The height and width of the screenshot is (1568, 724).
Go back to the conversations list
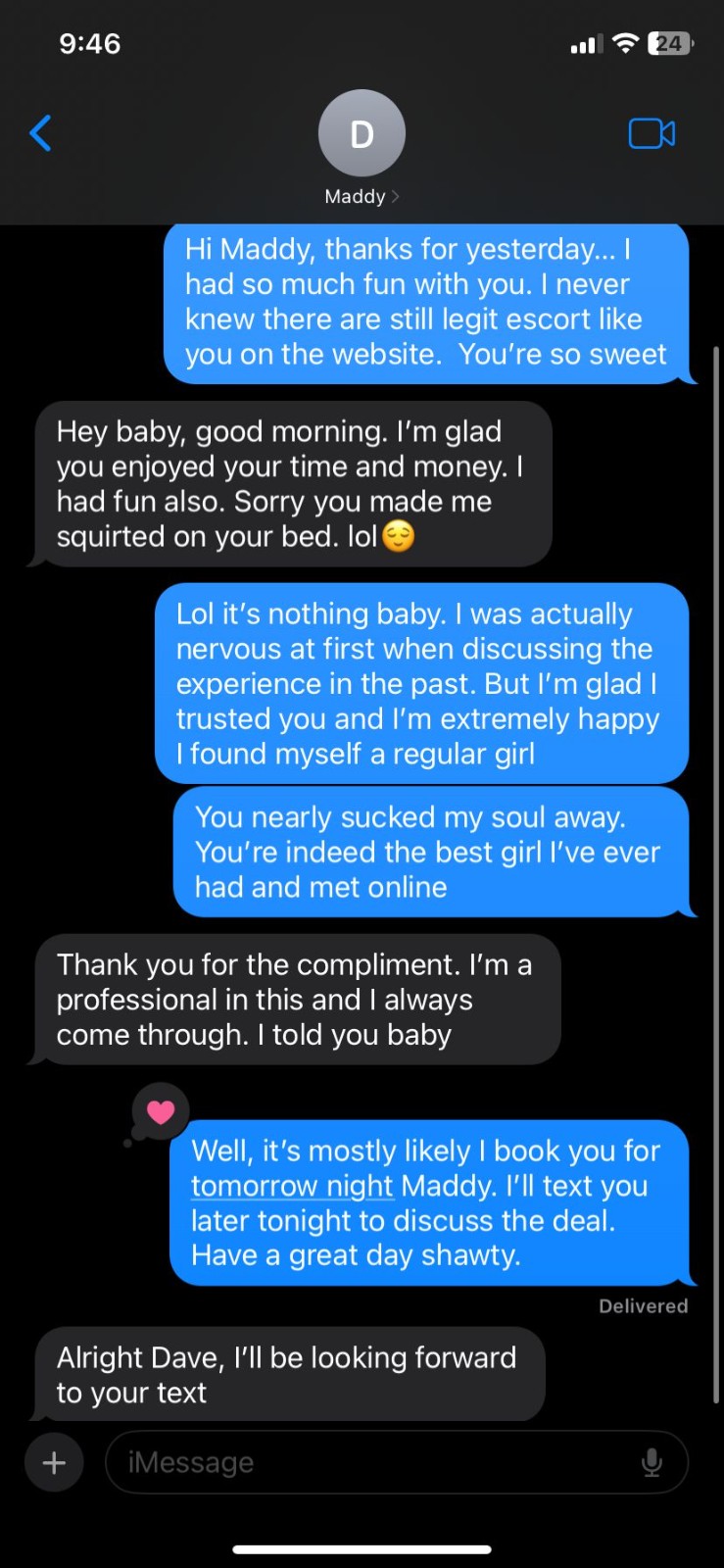coord(40,133)
